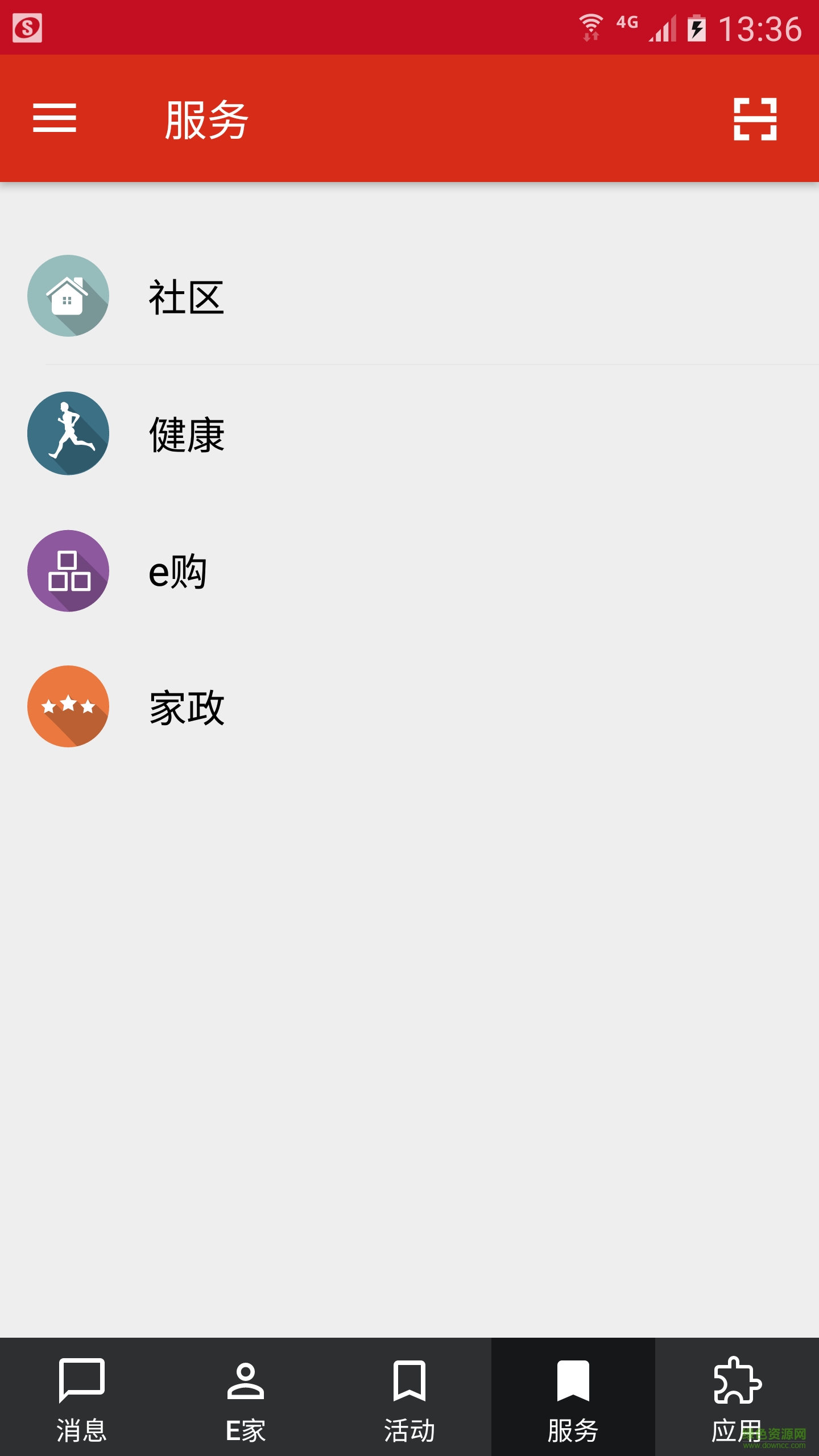The height and width of the screenshot is (1456, 819).
Task: Open the QR scan icon
Action: tap(755, 119)
